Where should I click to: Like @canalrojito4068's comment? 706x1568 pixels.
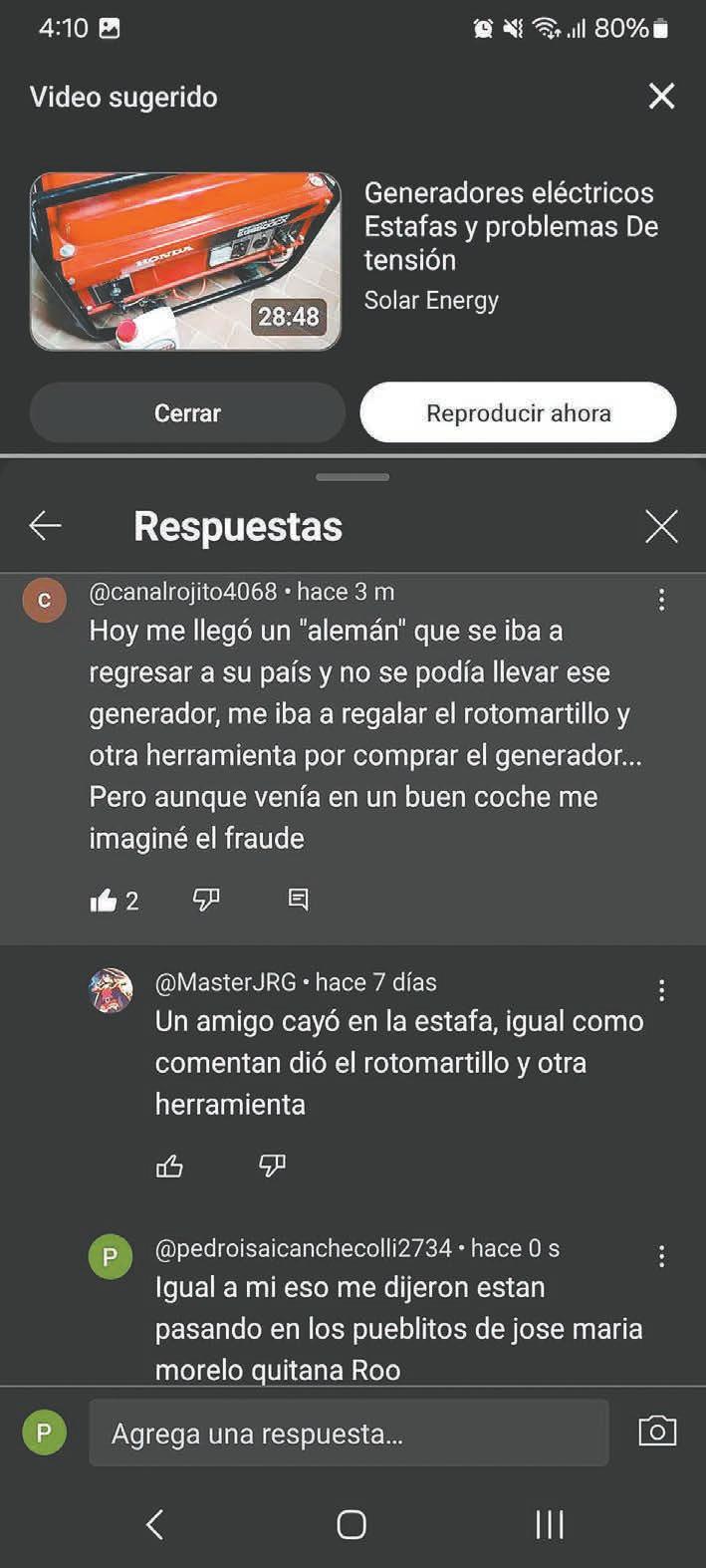coord(104,901)
